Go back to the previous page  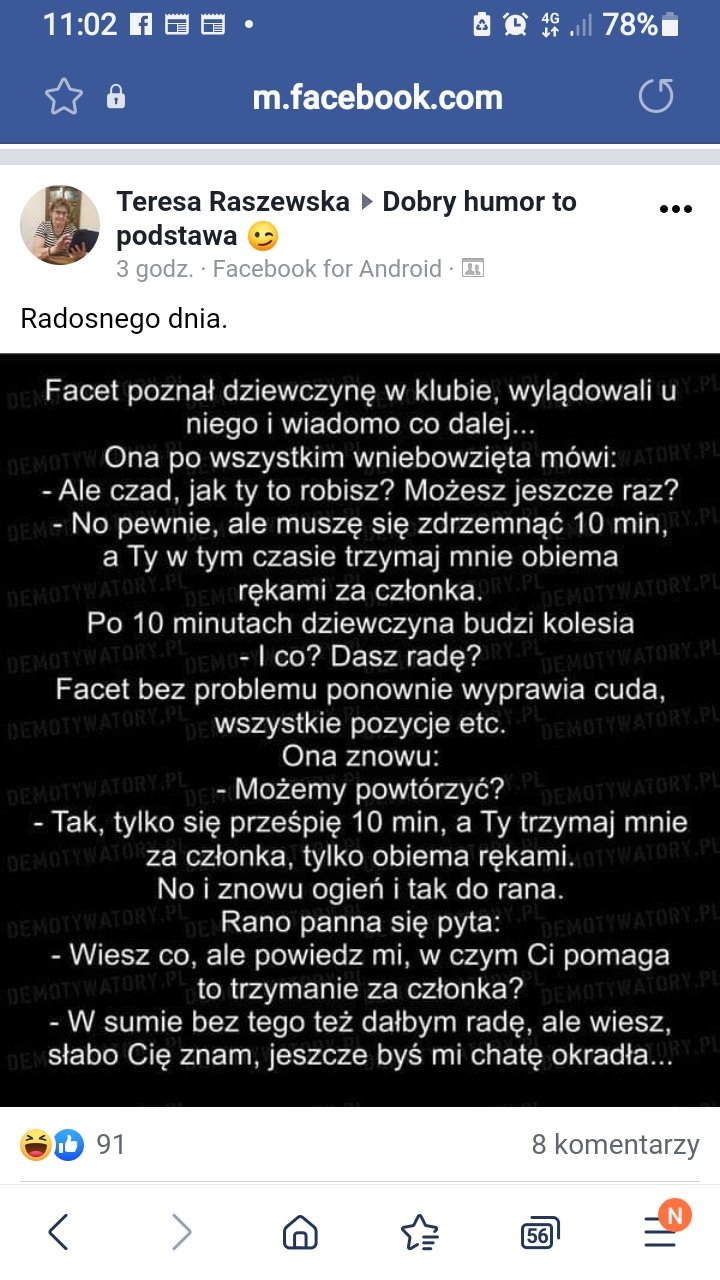[x=59, y=1232]
